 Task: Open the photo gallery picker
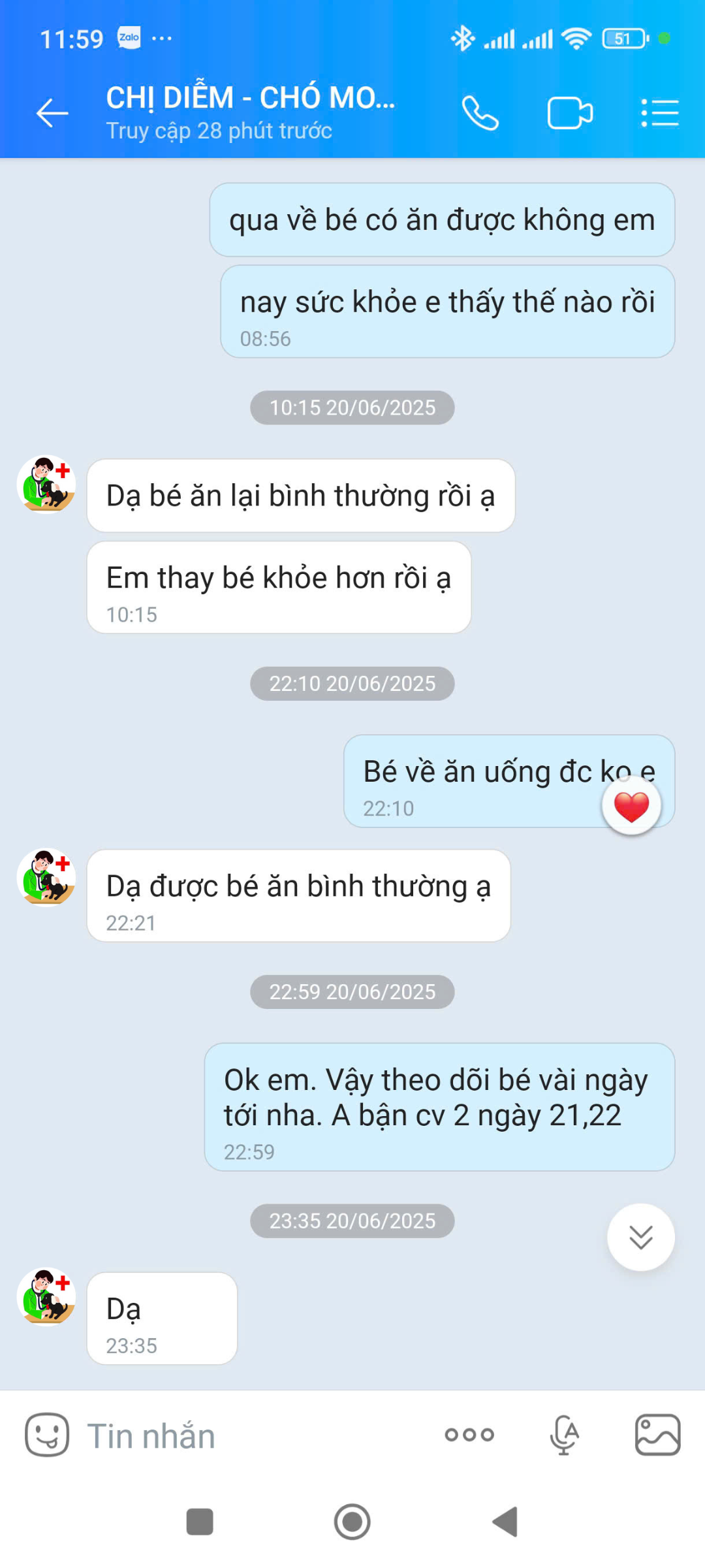click(x=657, y=1435)
